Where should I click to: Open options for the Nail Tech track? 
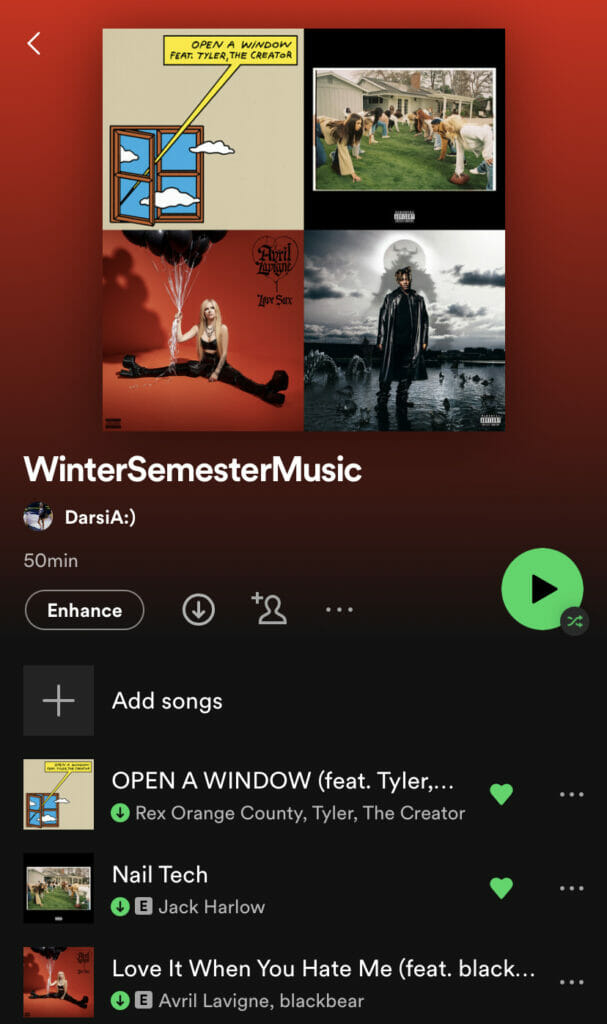click(571, 888)
